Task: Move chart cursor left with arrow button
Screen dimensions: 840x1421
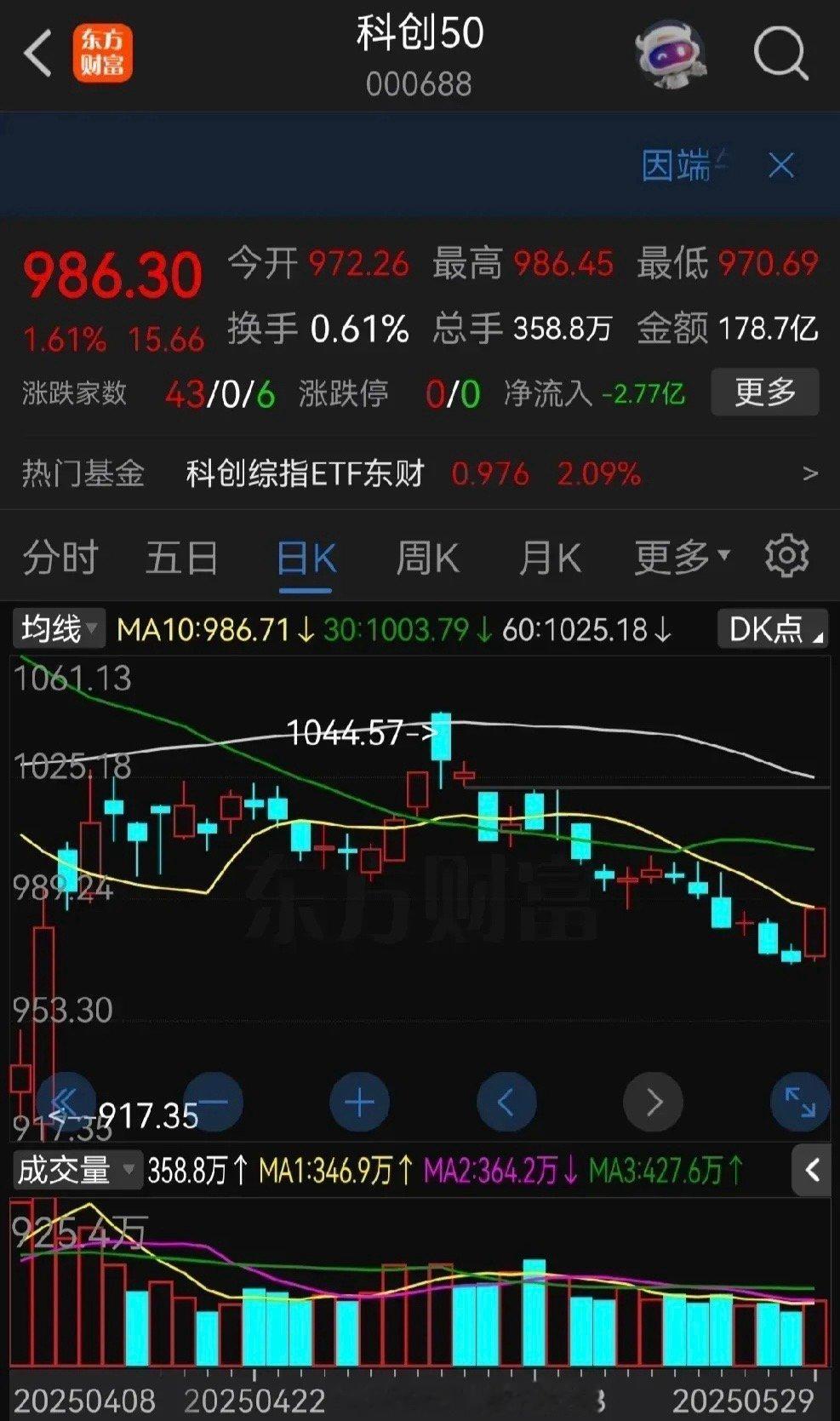Action: (506, 1103)
